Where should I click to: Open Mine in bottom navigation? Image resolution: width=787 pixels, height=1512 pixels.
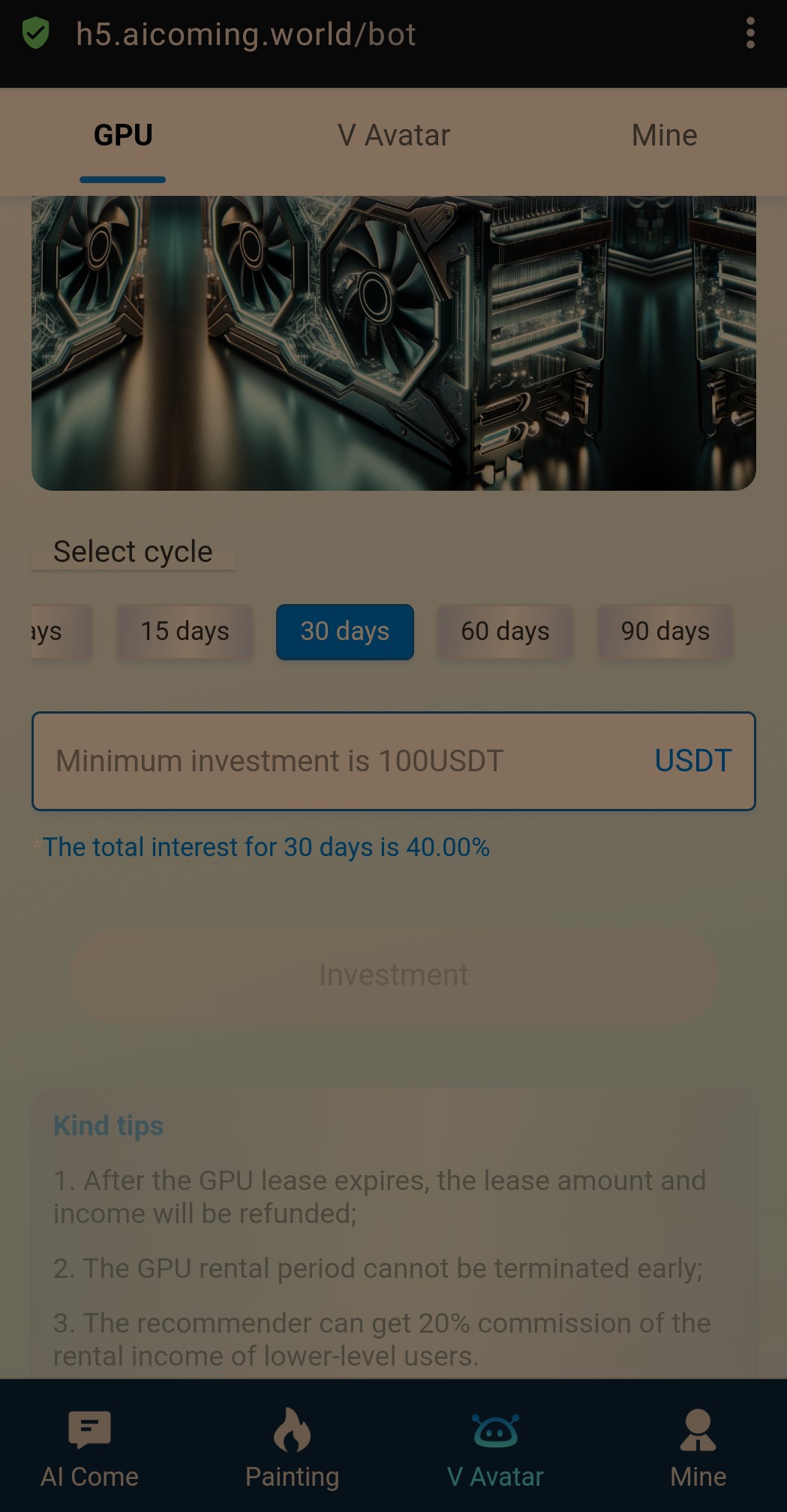(698, 1448)
